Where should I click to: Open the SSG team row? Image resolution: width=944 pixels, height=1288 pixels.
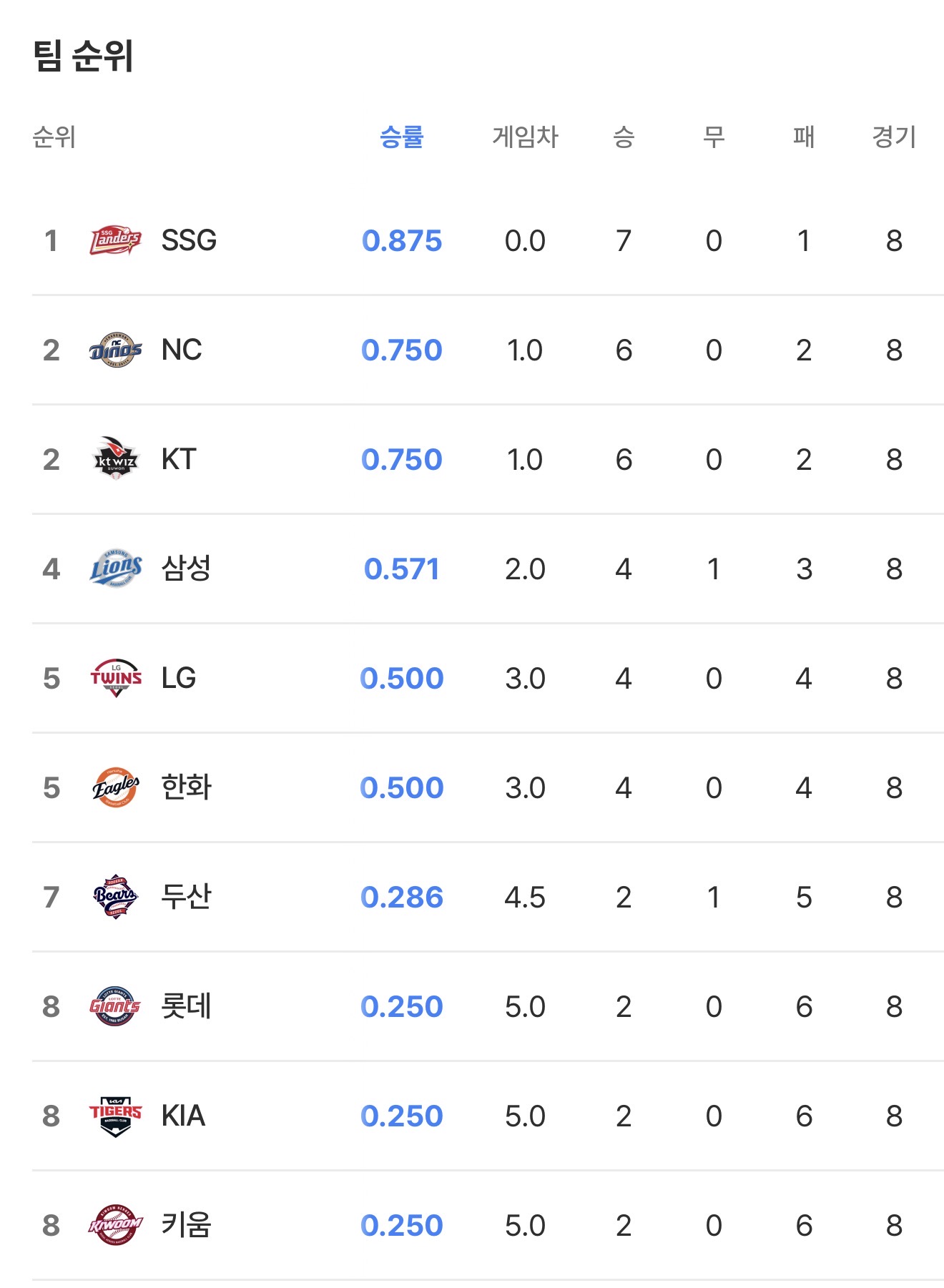tap(189, 241)
